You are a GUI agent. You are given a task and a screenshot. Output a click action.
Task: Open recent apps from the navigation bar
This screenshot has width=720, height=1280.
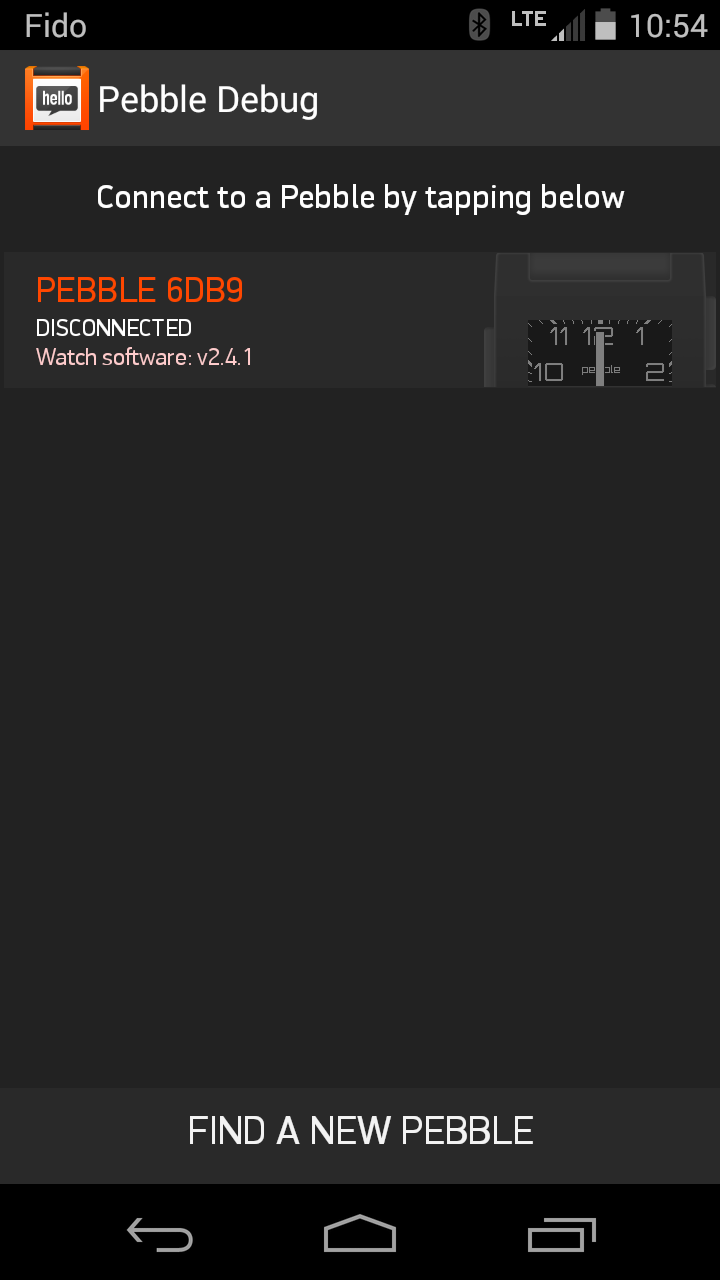pyautogui.click(x=561, y=1235)
